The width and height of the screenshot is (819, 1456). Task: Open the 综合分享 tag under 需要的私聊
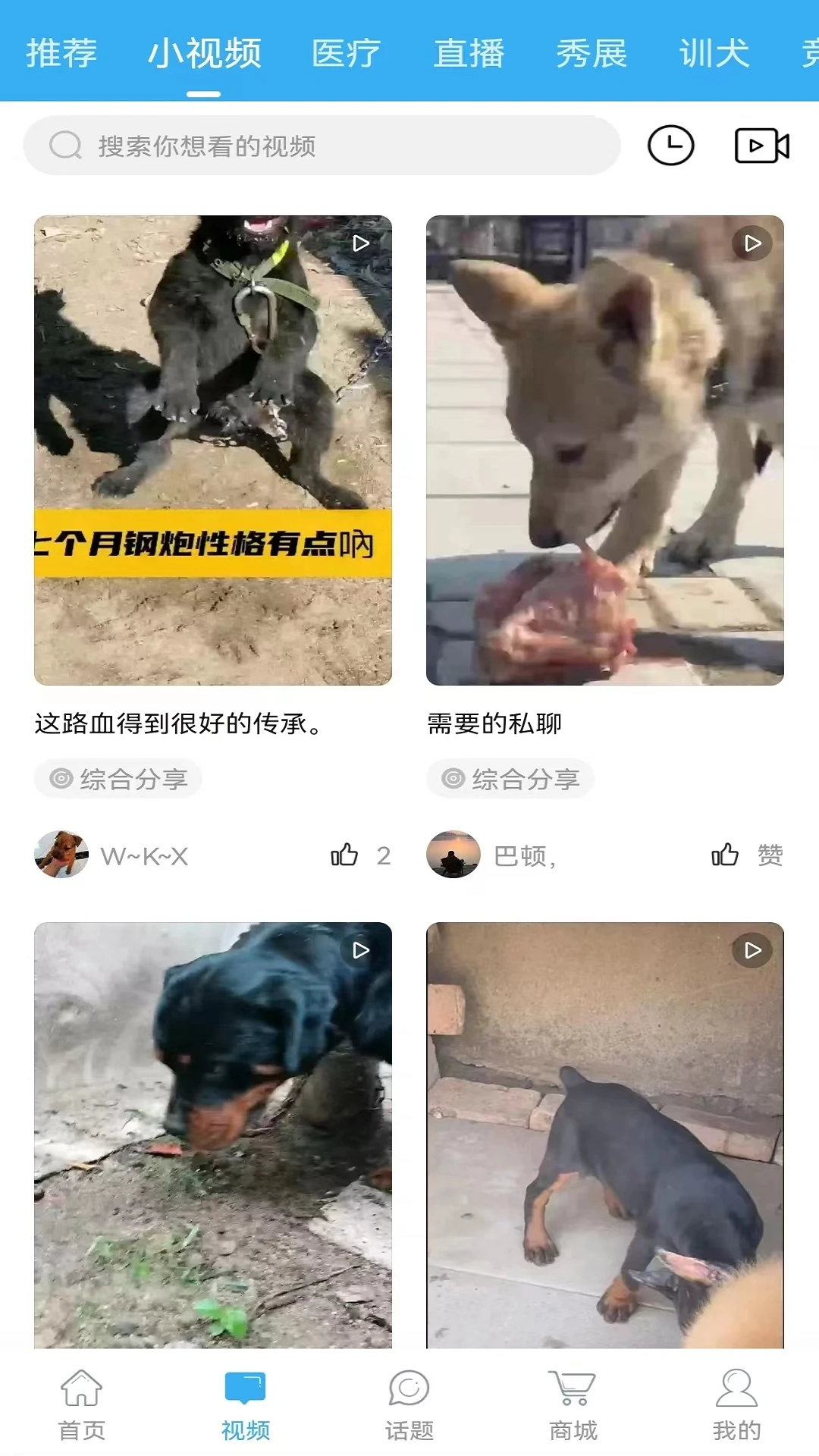pyautogui.click(x=510, y=778)
